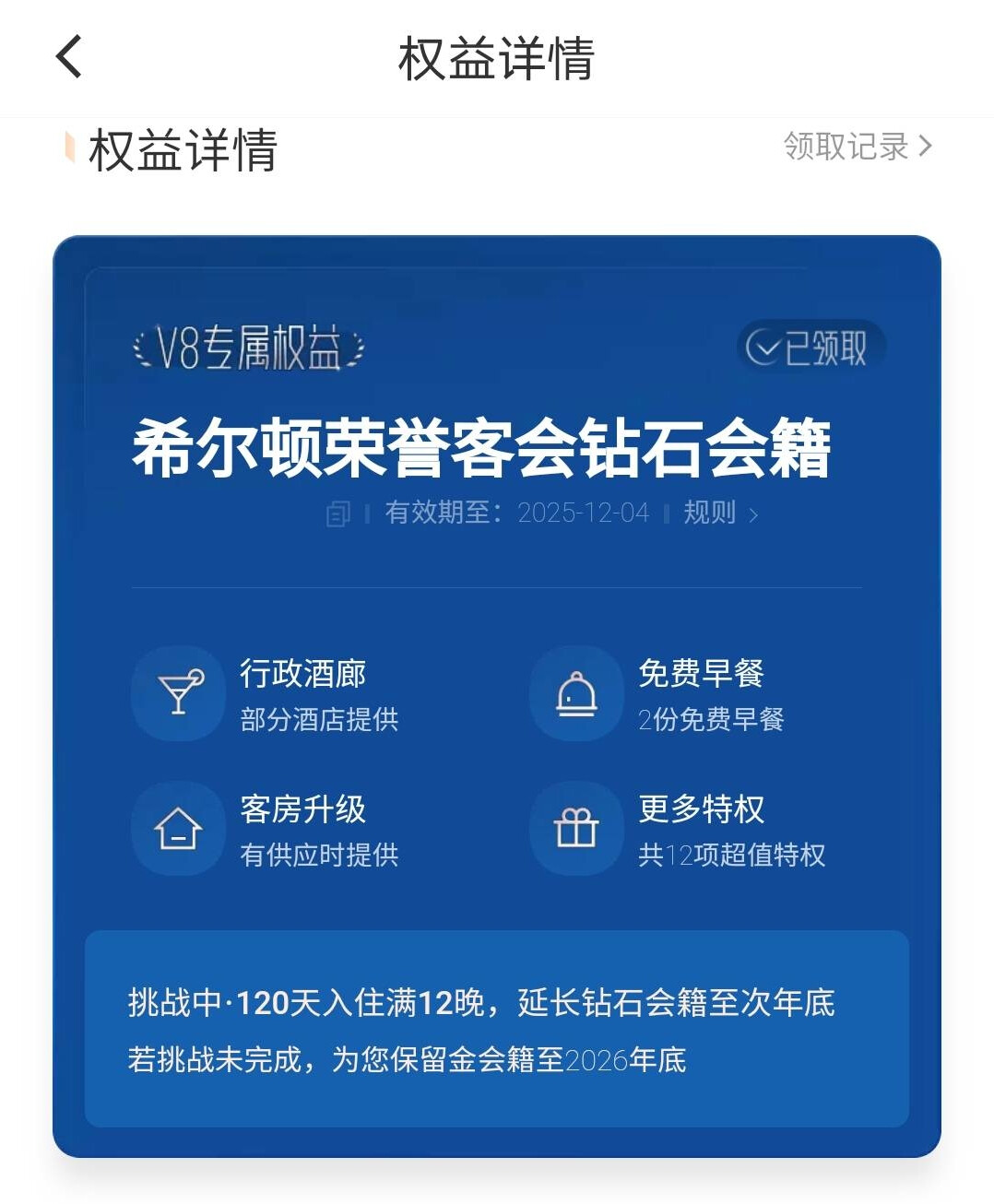994x1204 pixels.
Task: Go back from the 权益详情 page
Action: click(x=69, y=57)
